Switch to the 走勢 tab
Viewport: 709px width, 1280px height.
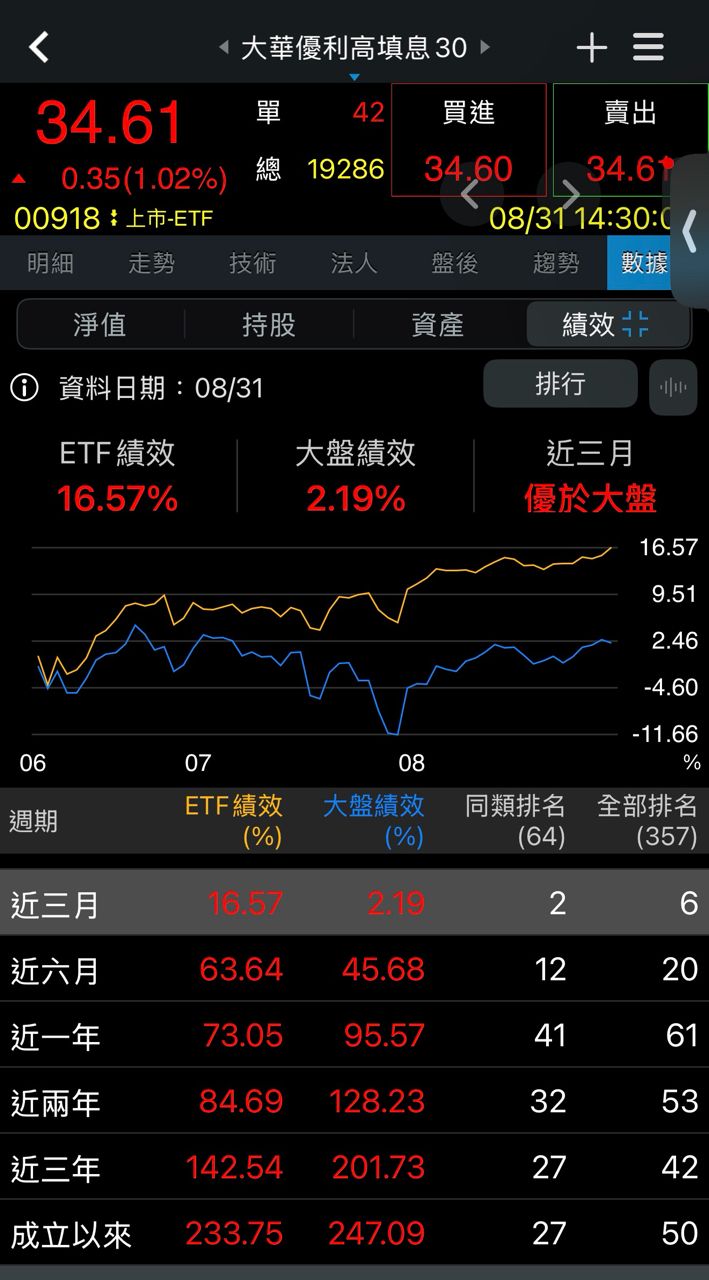(x=152, y=263)
